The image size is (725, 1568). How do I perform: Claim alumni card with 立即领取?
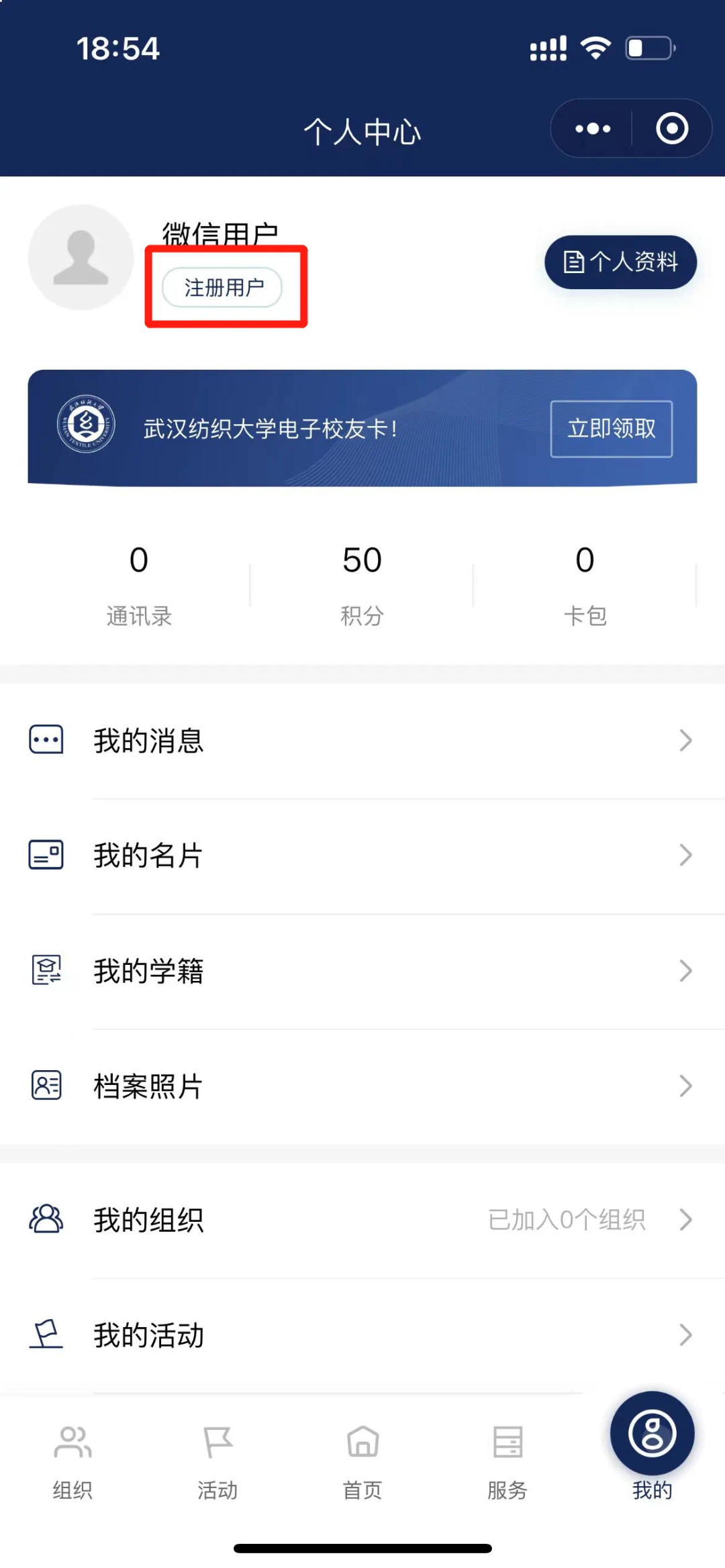(612, 429)
